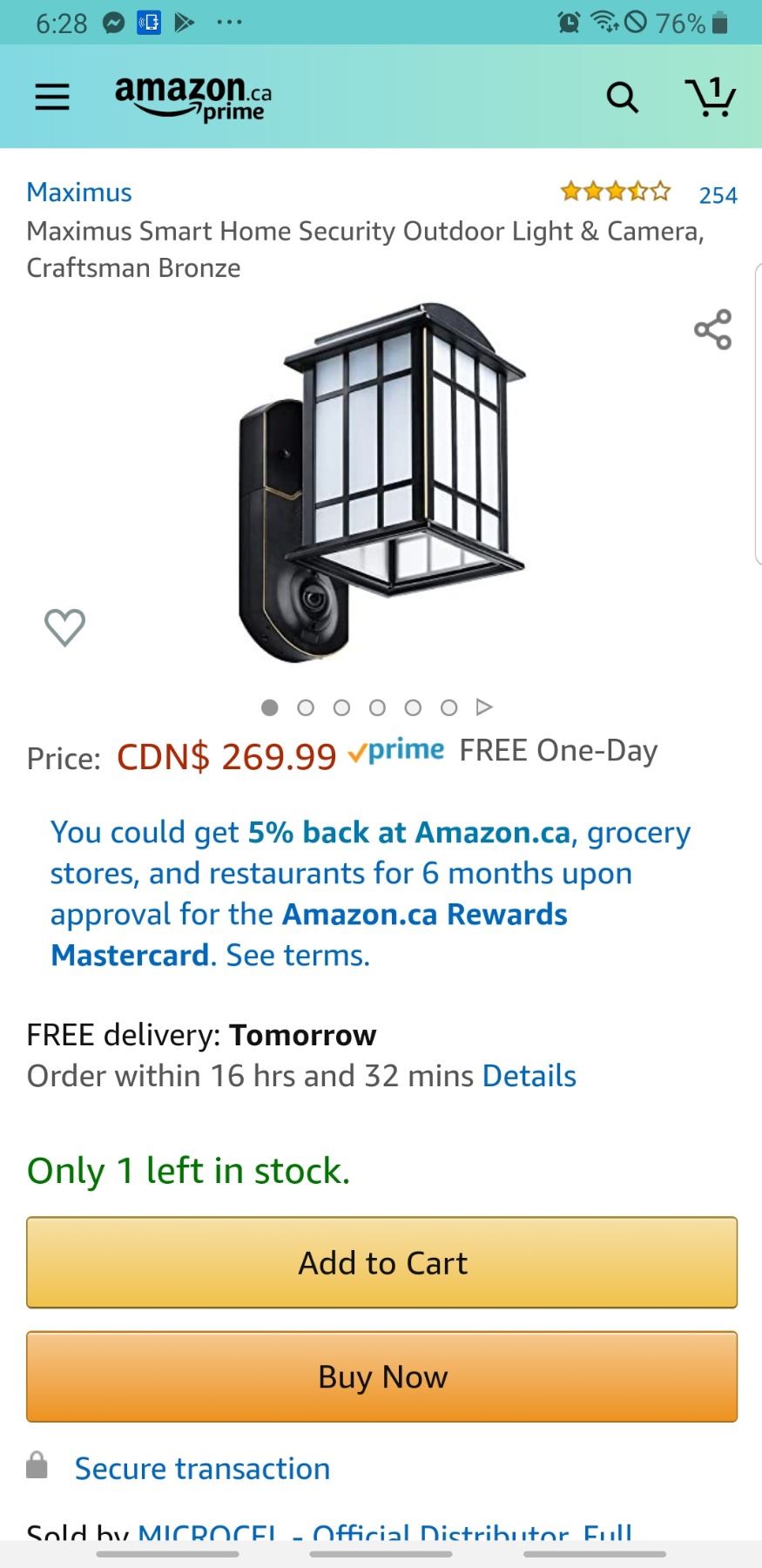Share this product
Viewport: 762px width, 1568px height.
click(712, 329)
